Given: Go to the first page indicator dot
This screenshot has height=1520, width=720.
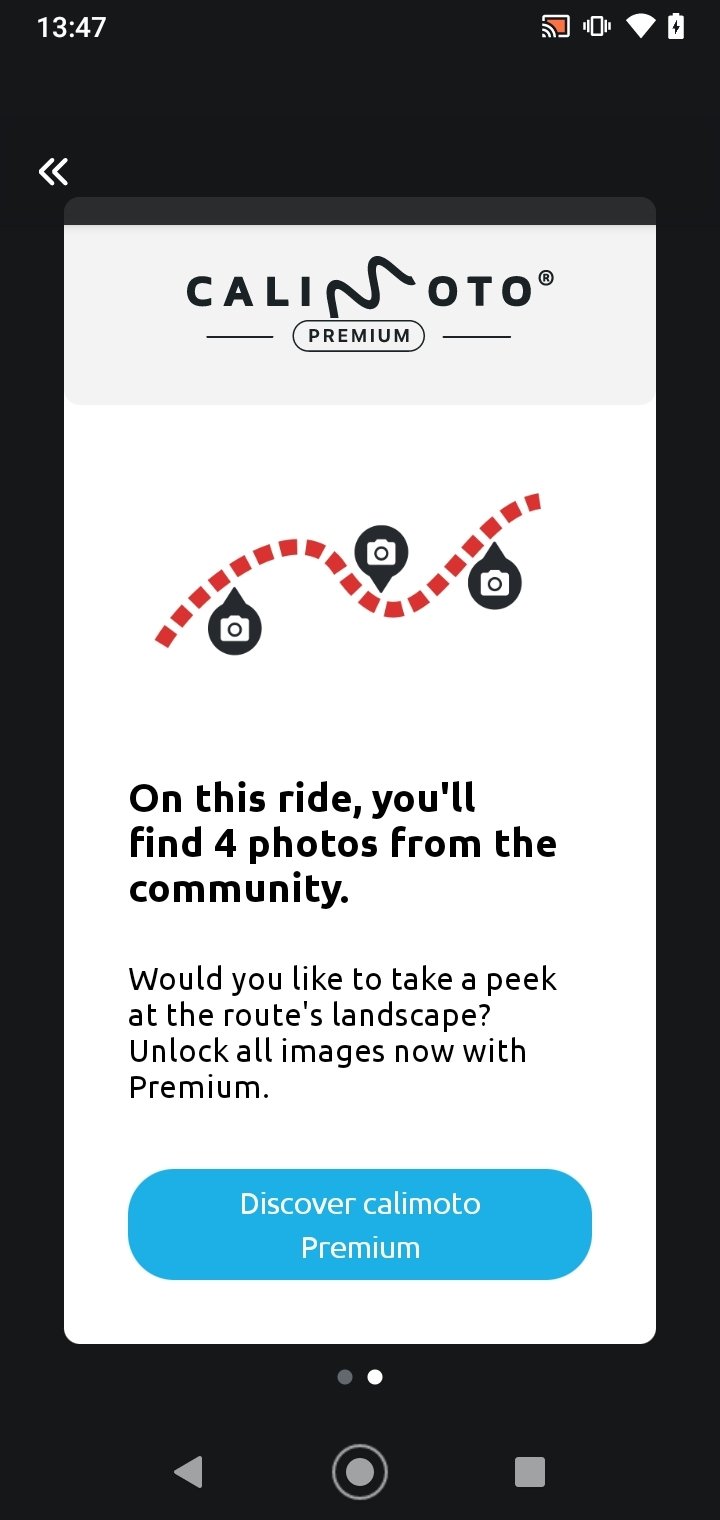Looking at the screenshot, I should click(345, 1377).
